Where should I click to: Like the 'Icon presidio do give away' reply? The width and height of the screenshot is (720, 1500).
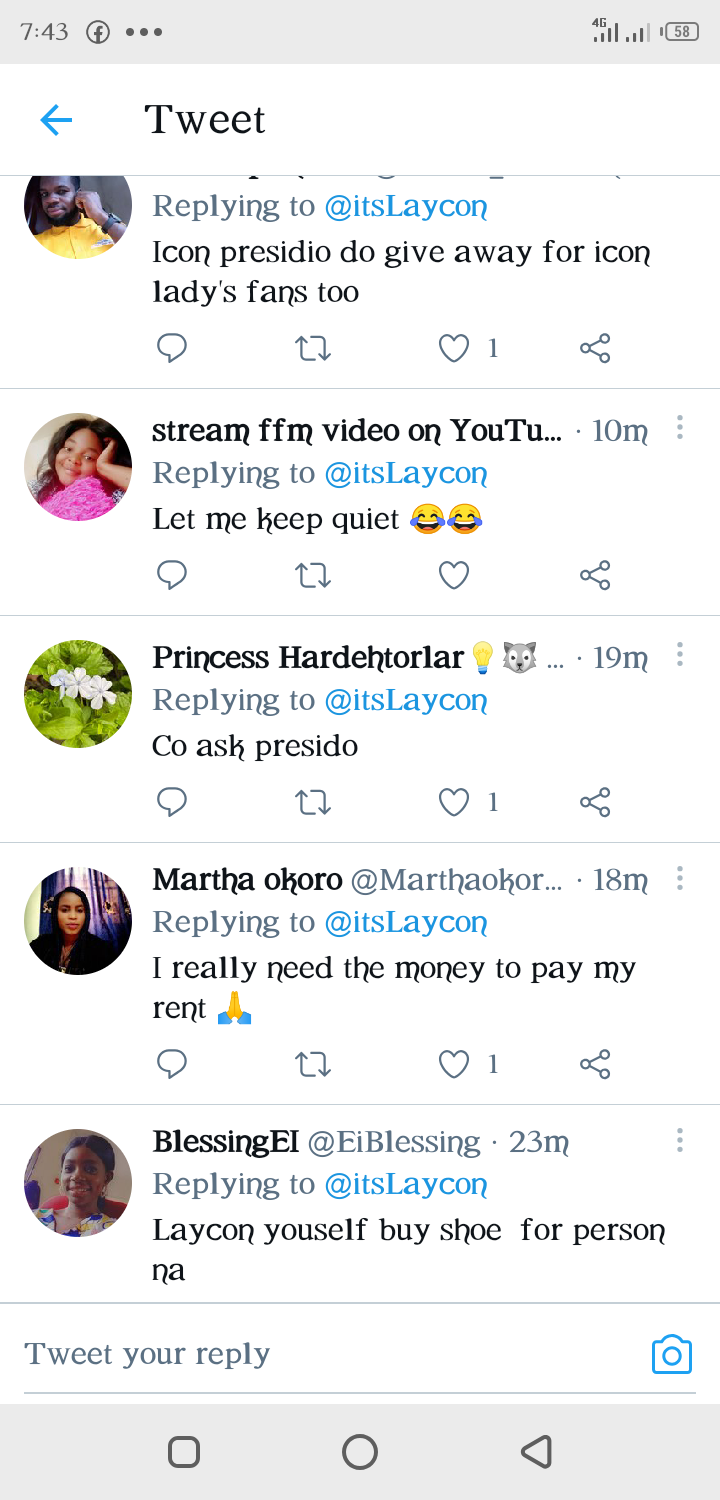[454, 348]
